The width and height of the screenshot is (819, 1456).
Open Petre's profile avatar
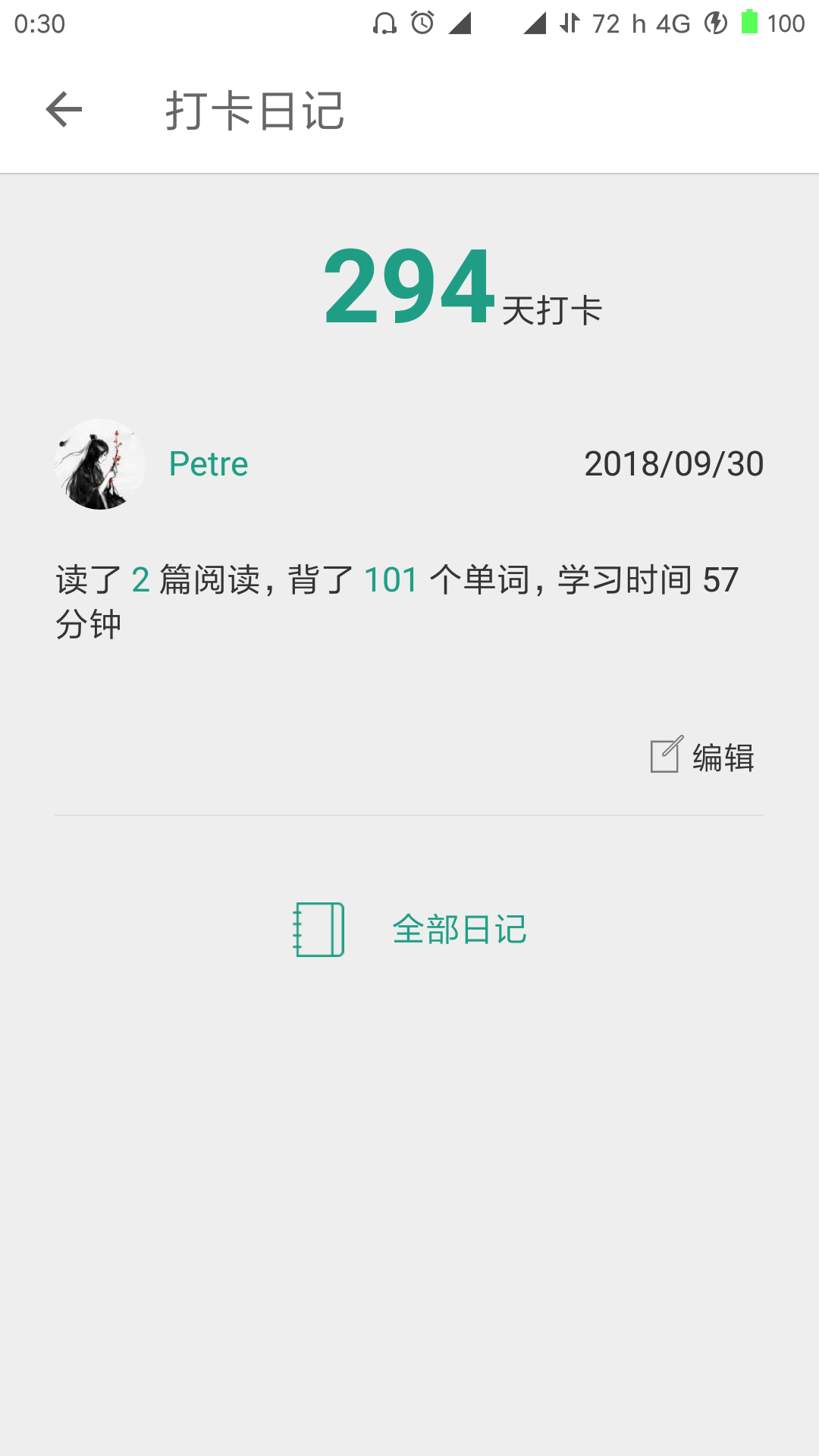tap(100, 464)
